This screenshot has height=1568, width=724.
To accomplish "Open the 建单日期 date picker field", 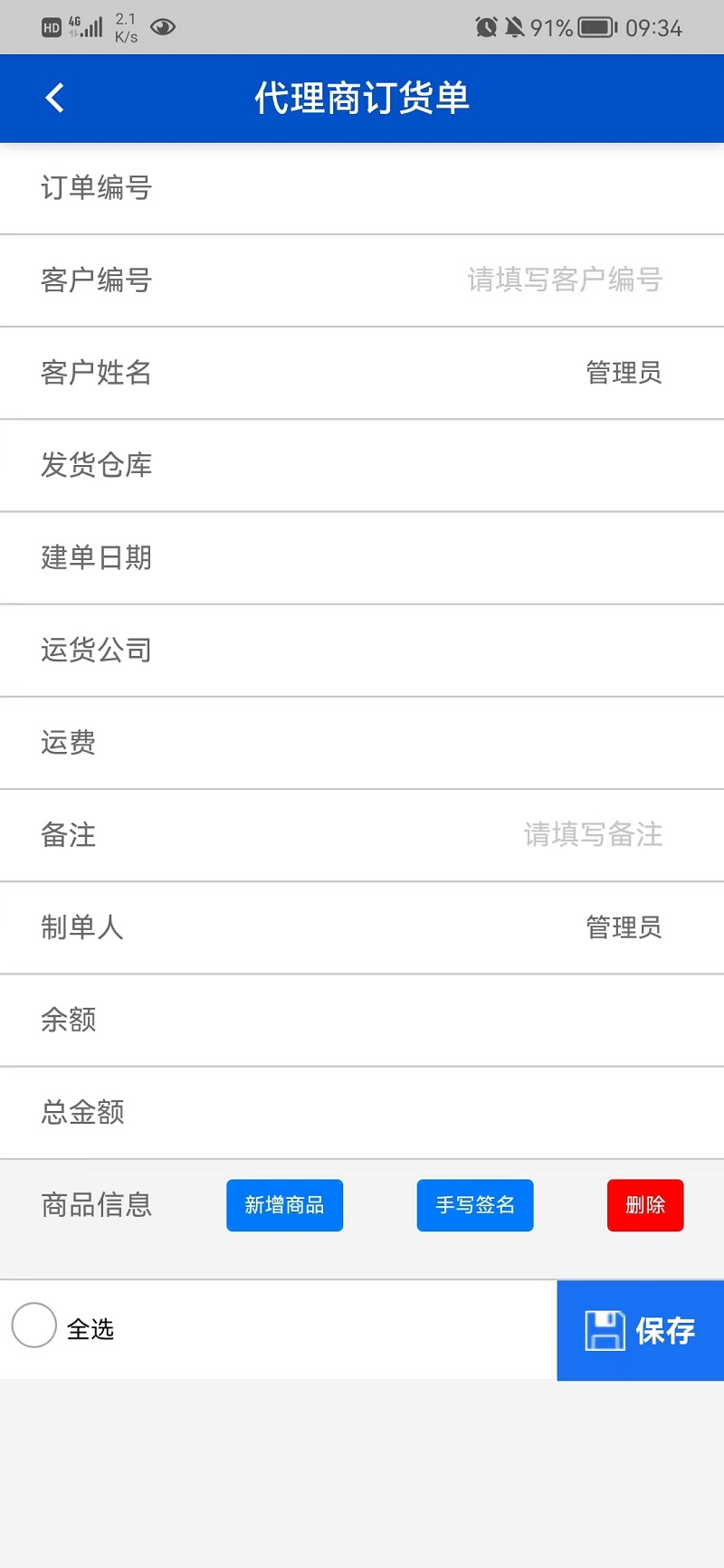I will [362, 558].
